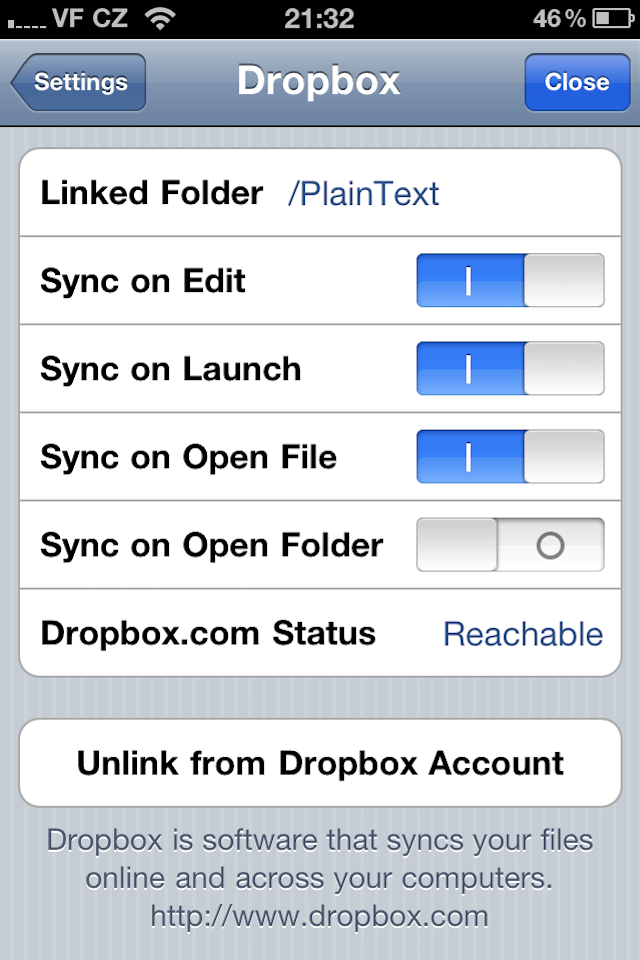Disable the Sync on Launch switch
Screen dimensions: 640x960
[510, 368]
